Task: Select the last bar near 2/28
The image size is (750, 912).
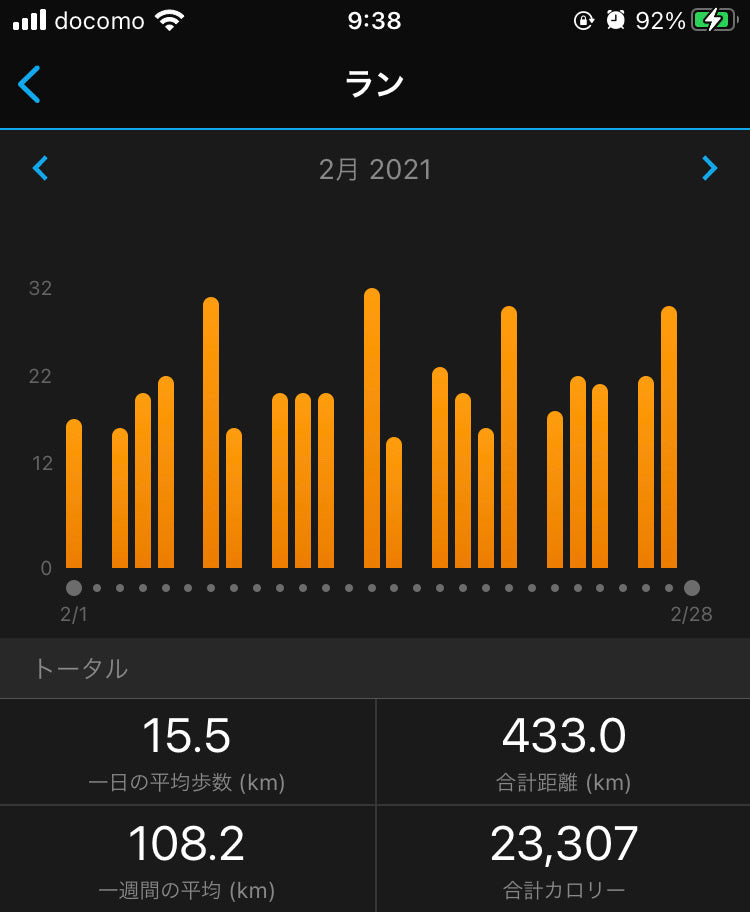Action: point(669,440)
